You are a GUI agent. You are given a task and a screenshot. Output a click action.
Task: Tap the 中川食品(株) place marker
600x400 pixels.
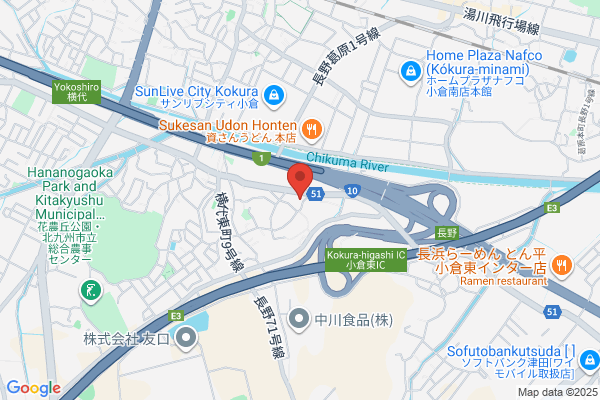click(299, 320)
